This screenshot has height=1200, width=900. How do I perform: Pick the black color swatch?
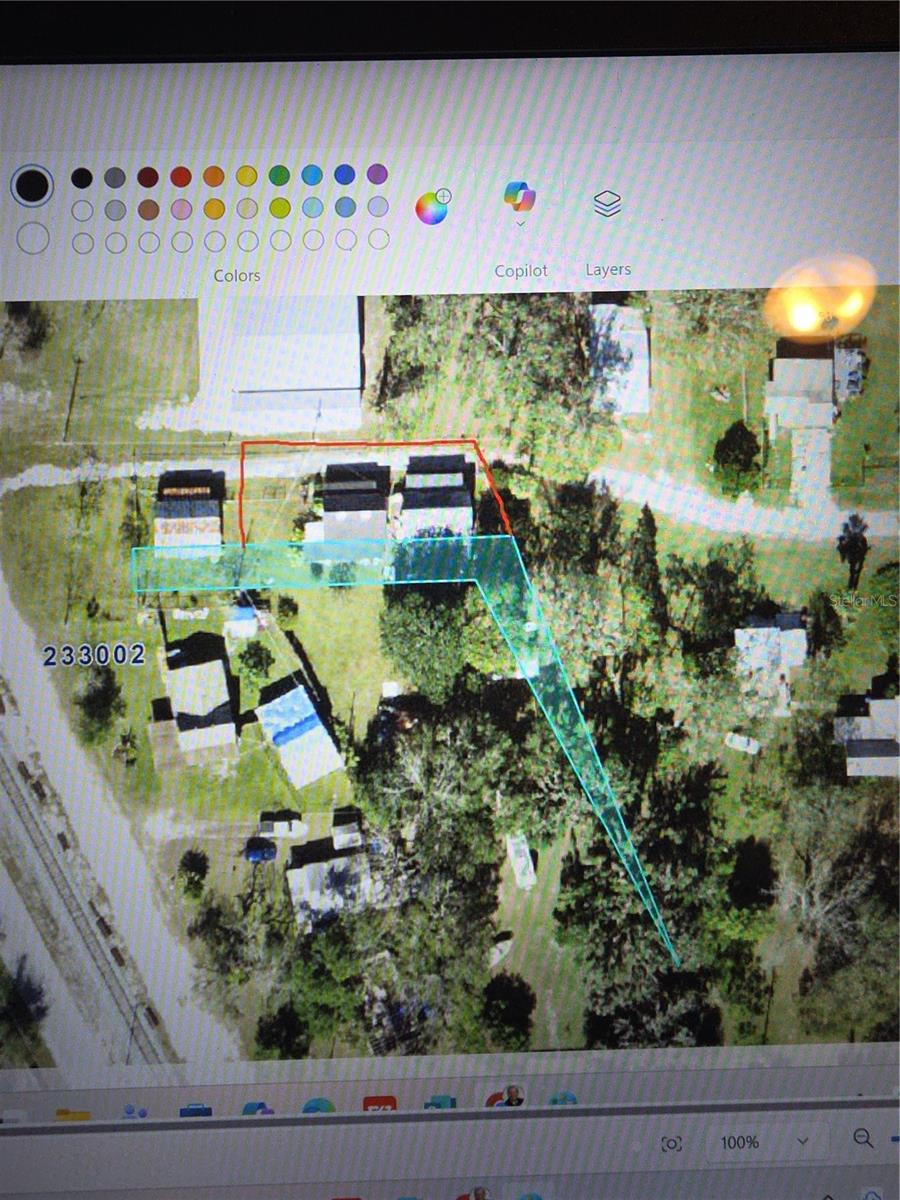coord(82,178)
